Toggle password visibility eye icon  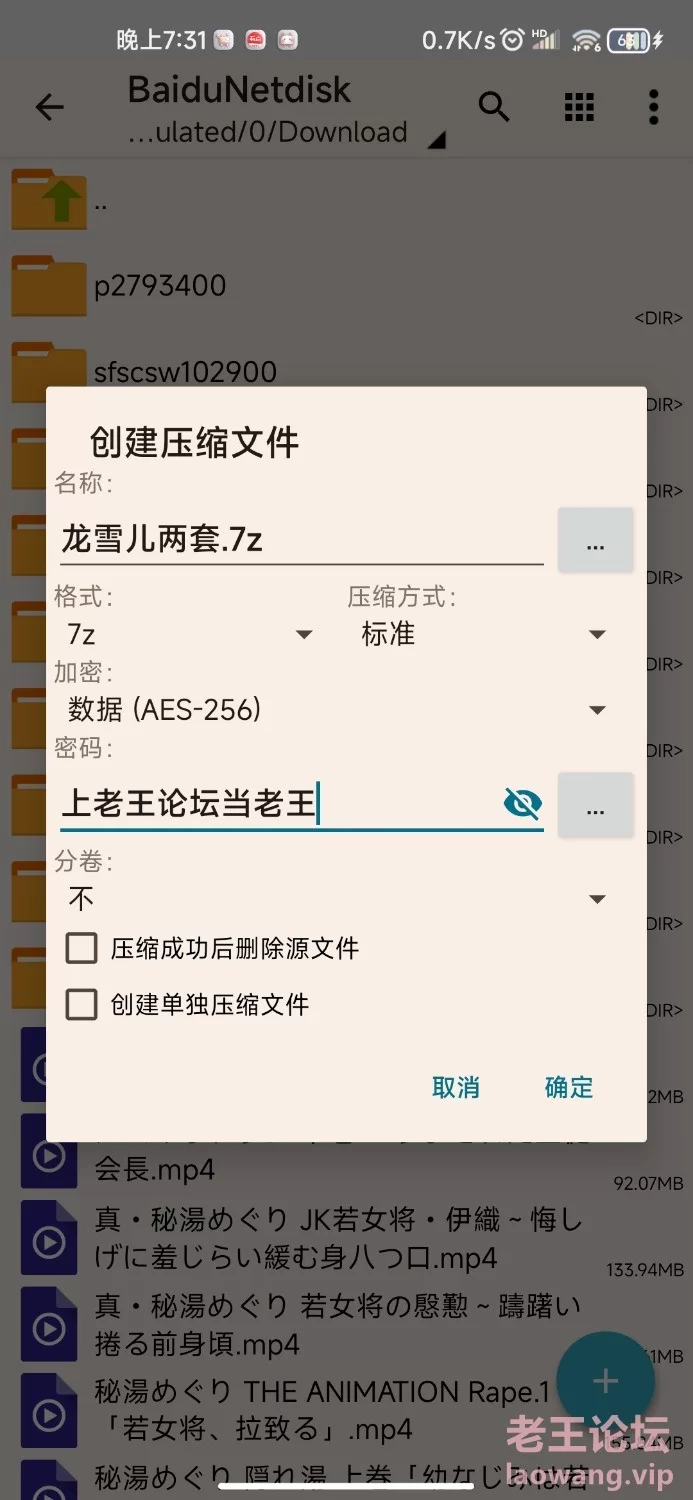click(x=522, y=802)
